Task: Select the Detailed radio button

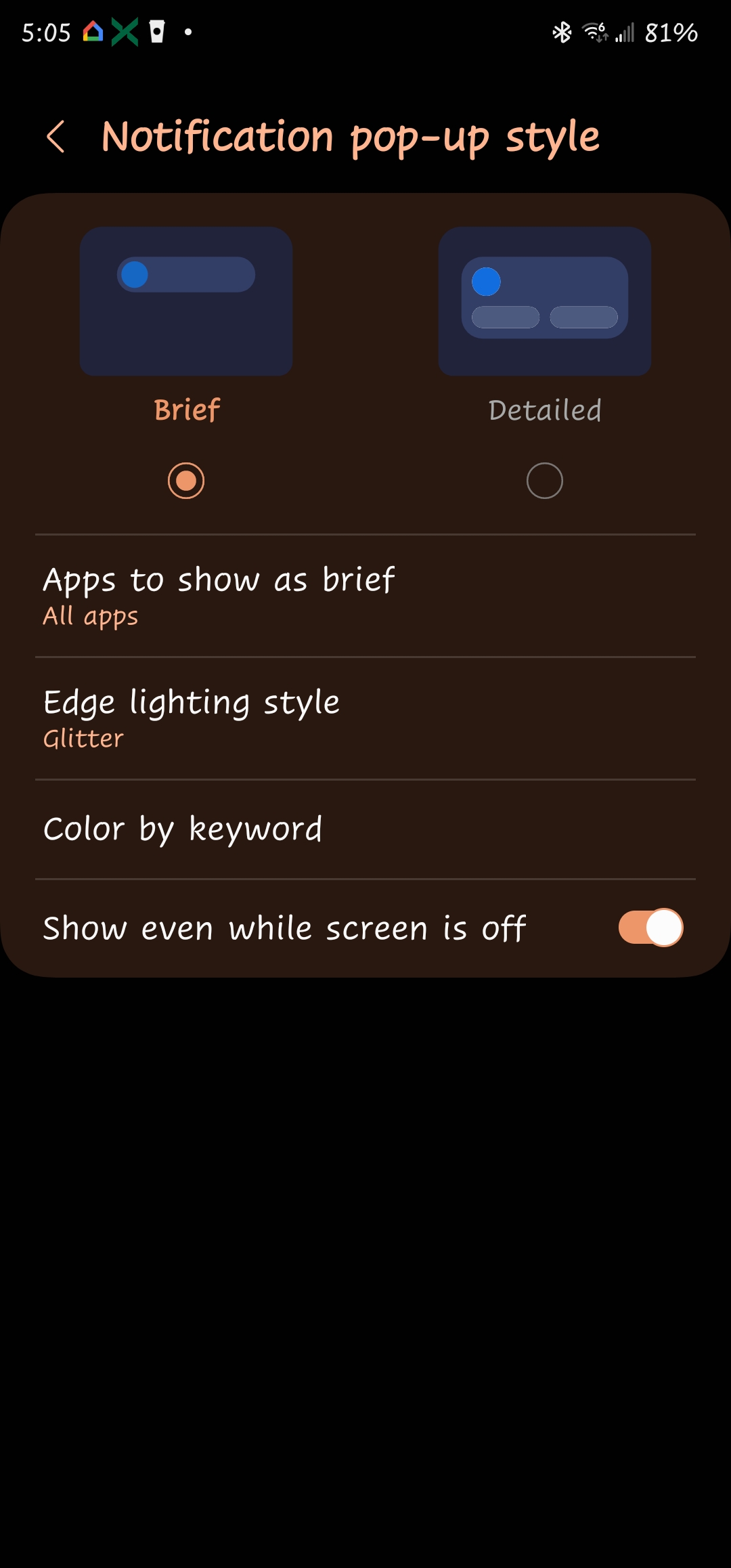Action: (544, 481)
